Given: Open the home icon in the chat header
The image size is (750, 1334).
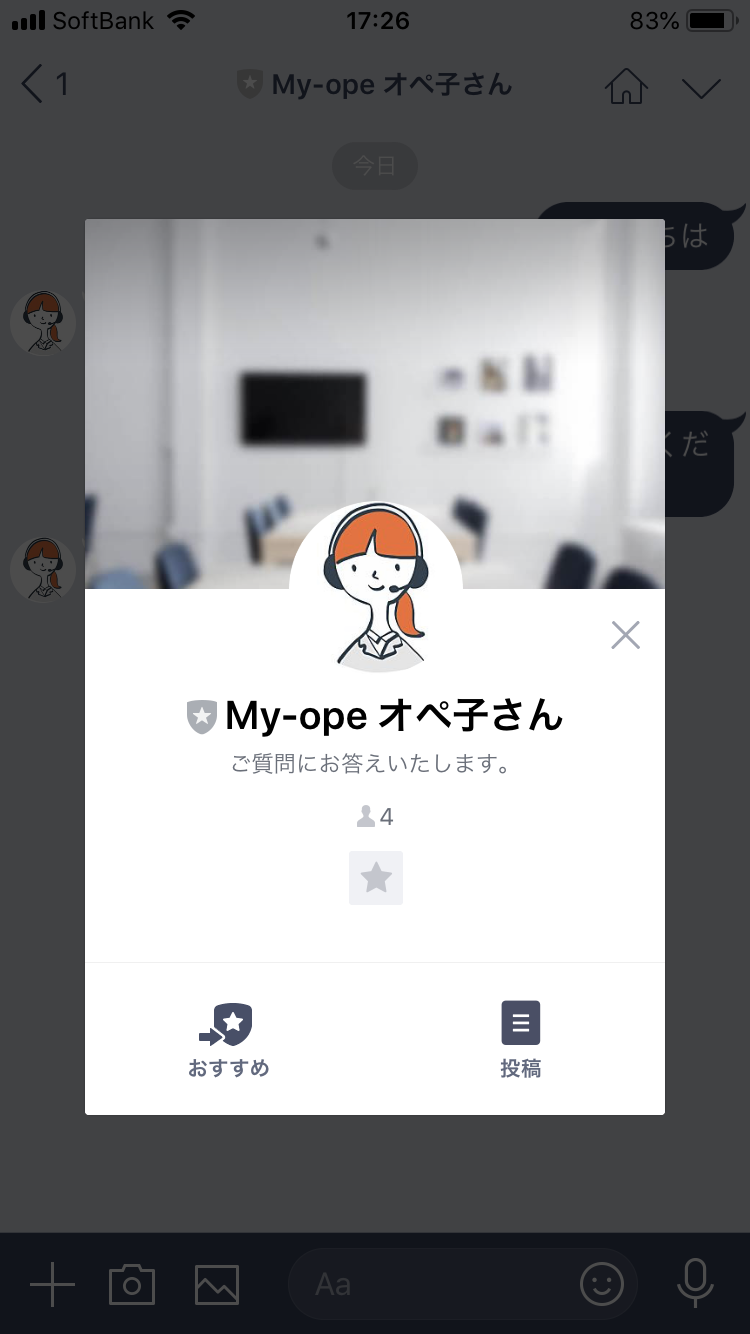Looking at the screenshot, I should [x=626, y=85].
